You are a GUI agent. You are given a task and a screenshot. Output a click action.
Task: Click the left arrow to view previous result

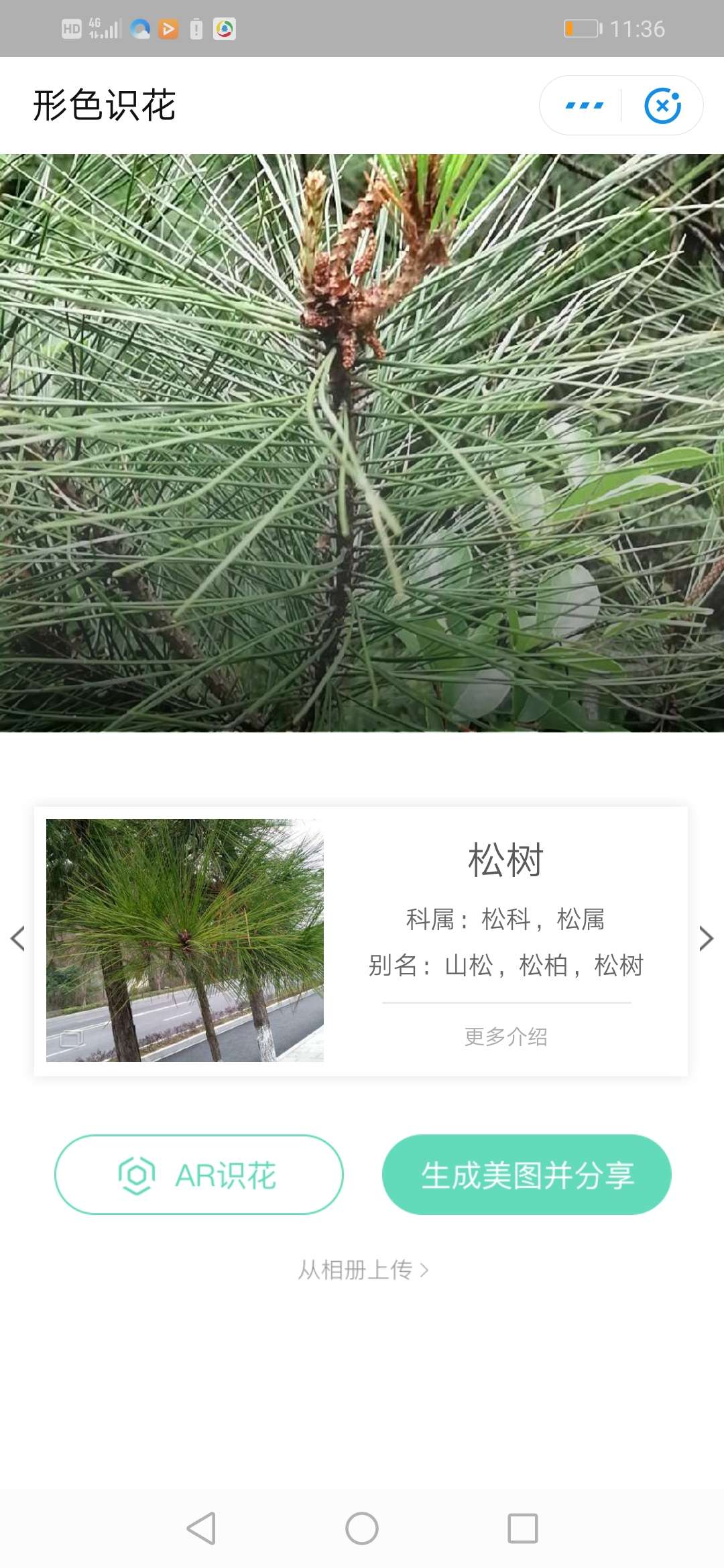point(17,939)
